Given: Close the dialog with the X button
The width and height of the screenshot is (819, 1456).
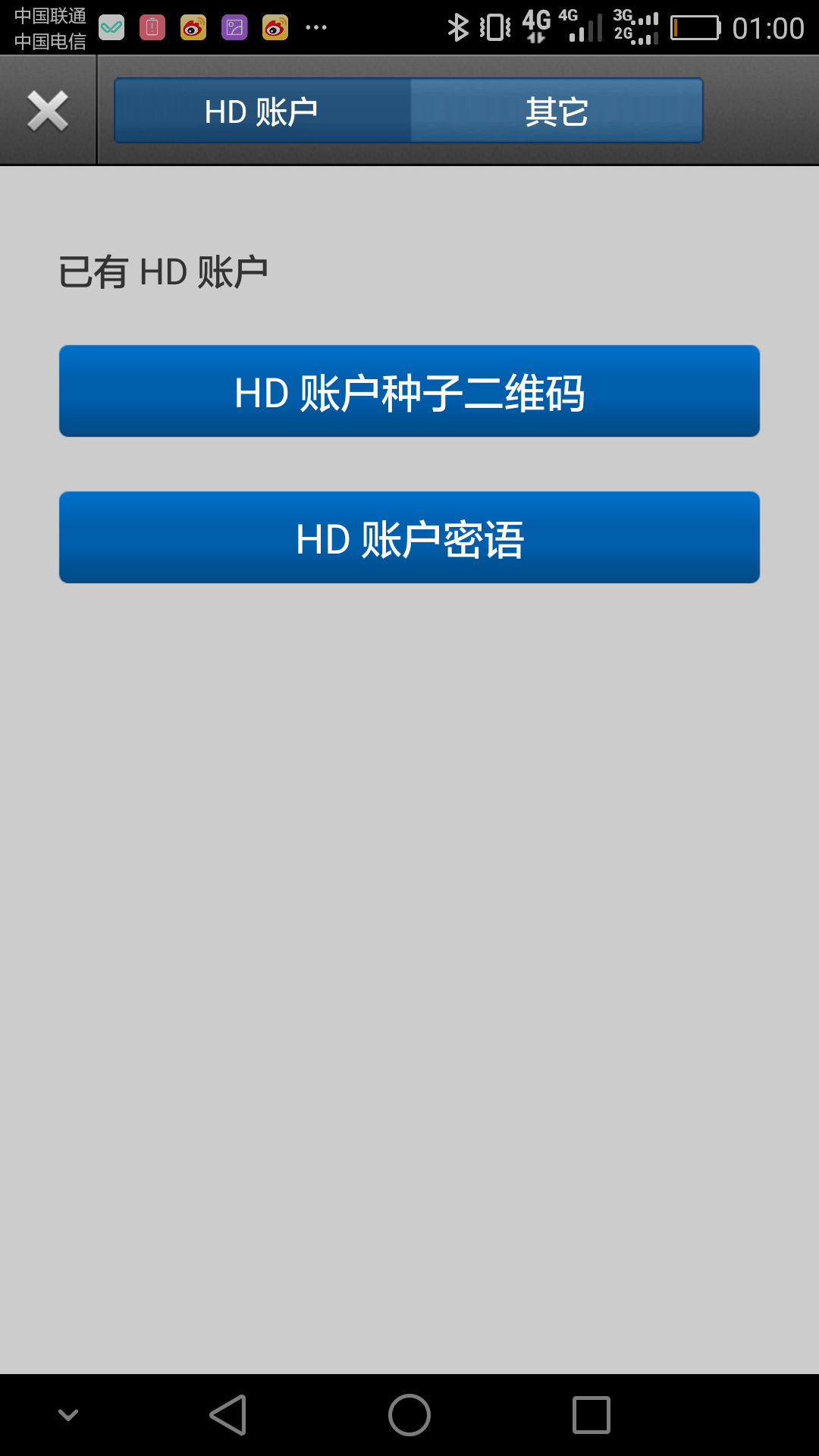Looking at the screenshot, I should click(x=47, y=109).
